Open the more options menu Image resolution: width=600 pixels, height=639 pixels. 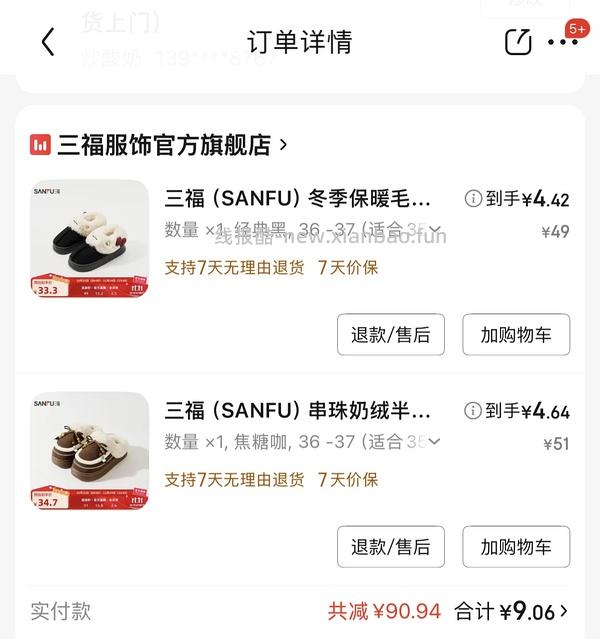coord(563,43)
